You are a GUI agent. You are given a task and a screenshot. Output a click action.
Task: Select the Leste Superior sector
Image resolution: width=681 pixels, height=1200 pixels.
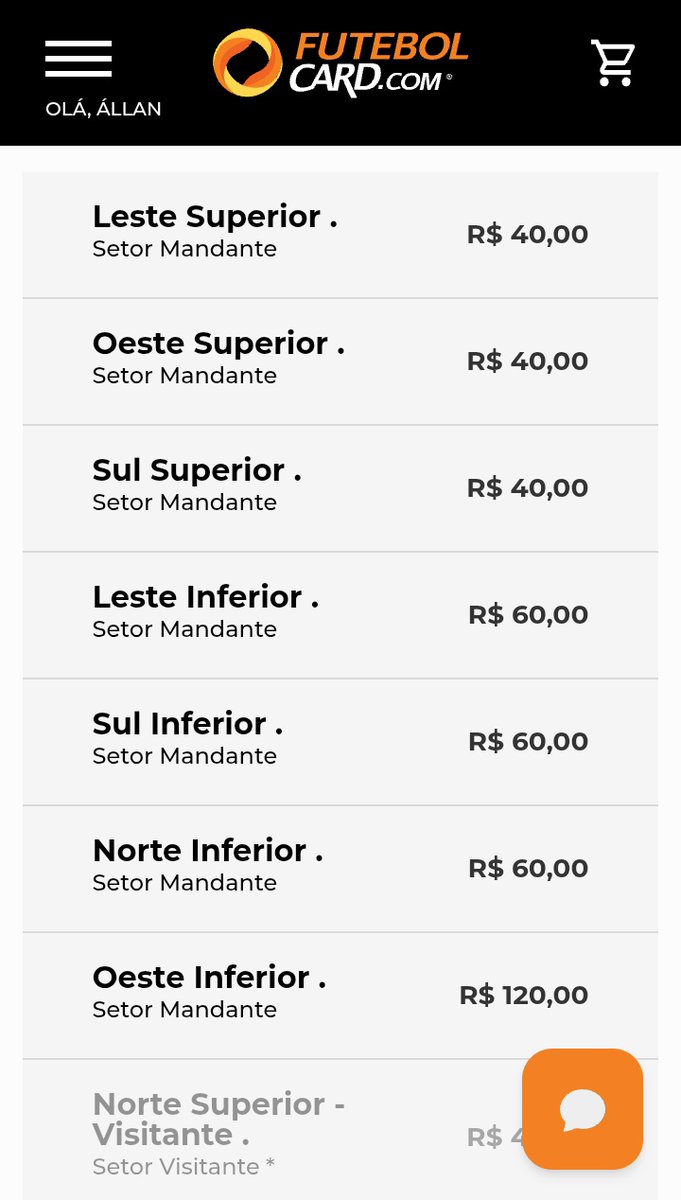click(340, 235)
